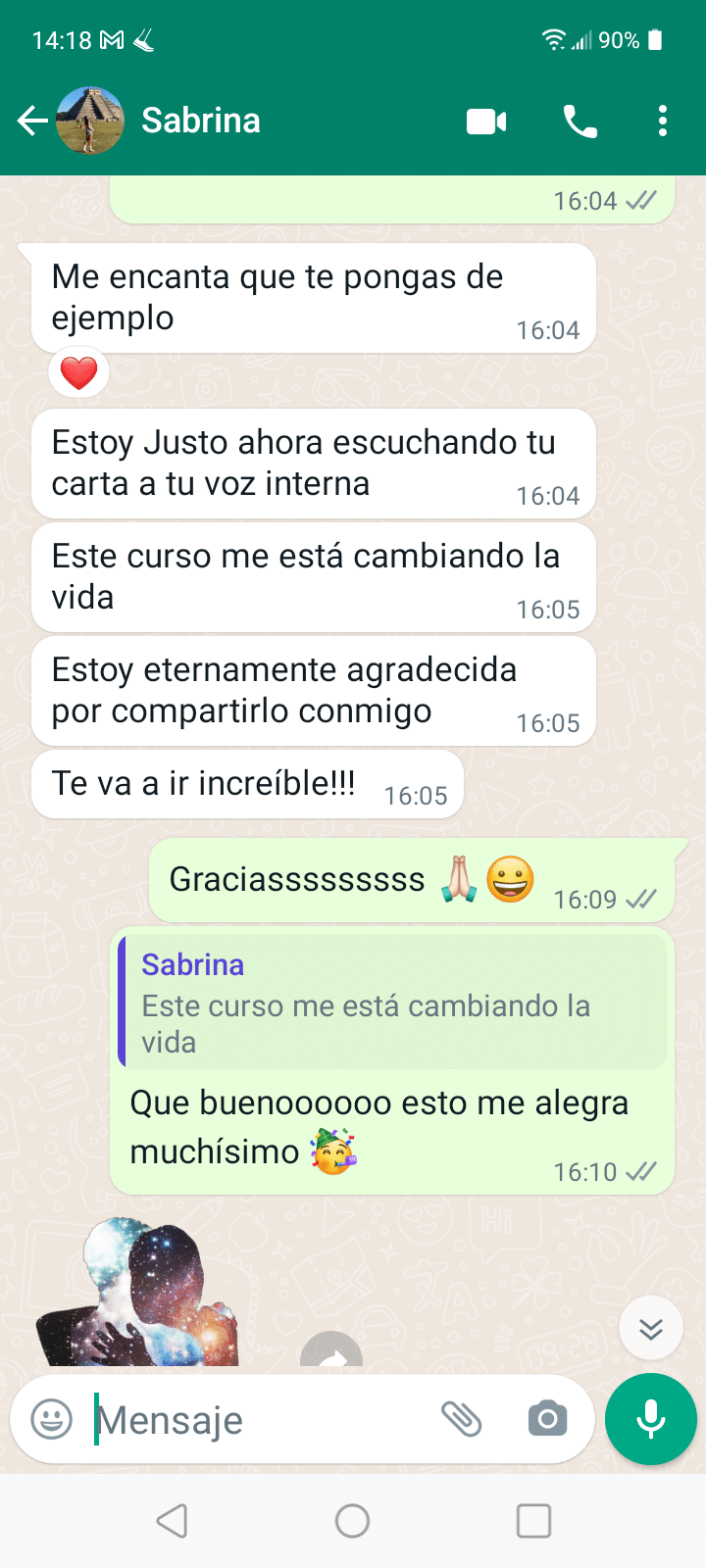706x1568 pixels.
Task: Open the emoji picker
Action: tap(52, 1419)
